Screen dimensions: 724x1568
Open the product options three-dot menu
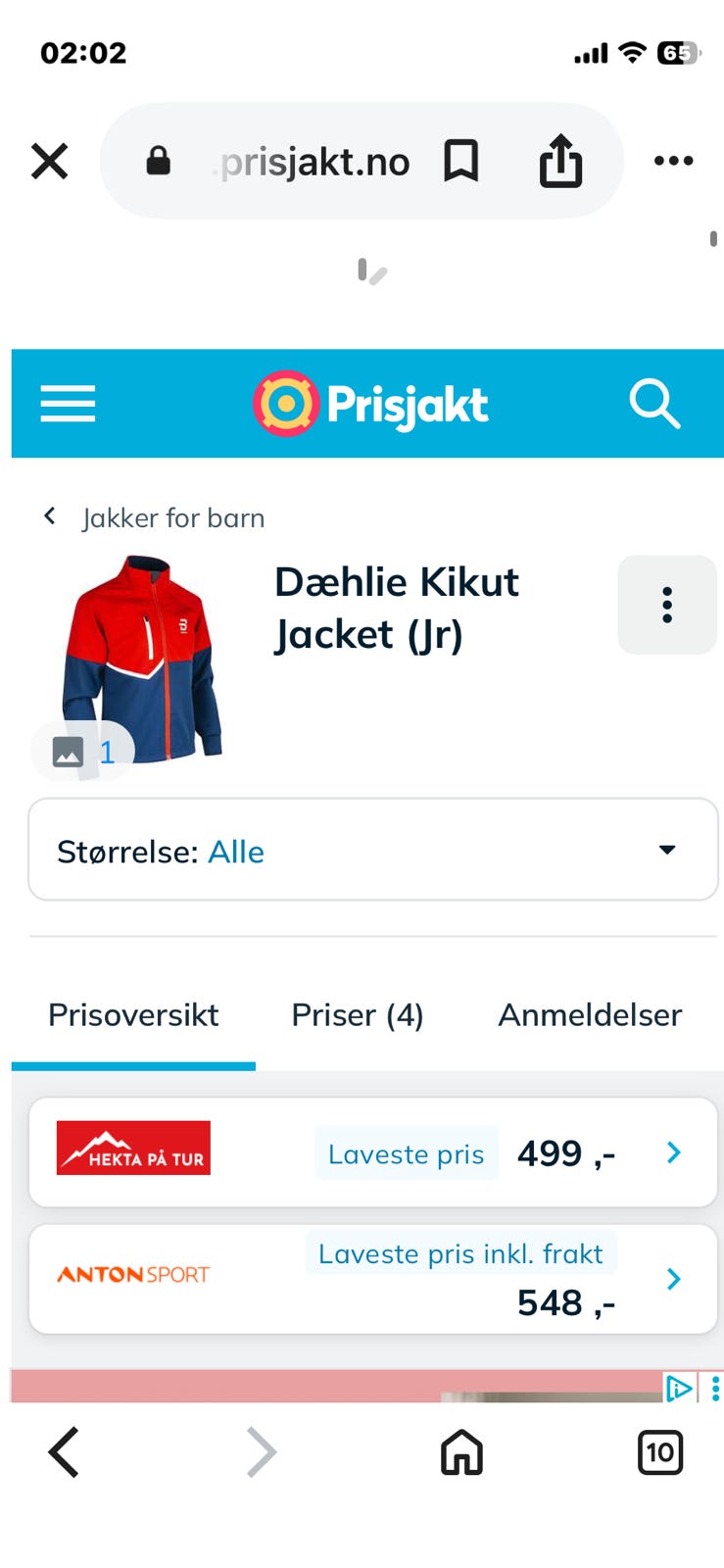tap(667, 605)
